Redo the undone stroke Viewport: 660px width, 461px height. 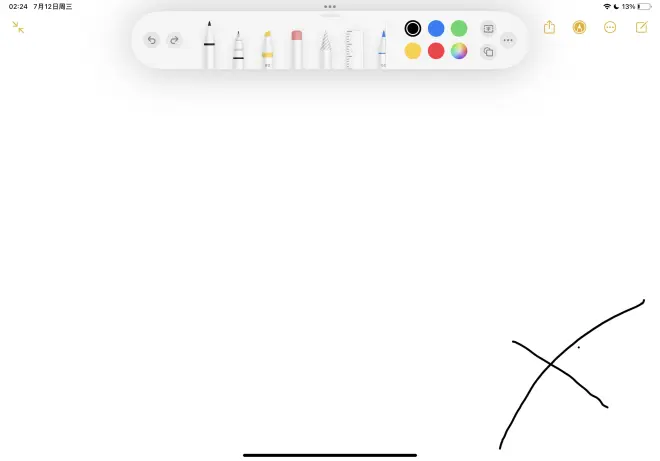tap(174, 40)
